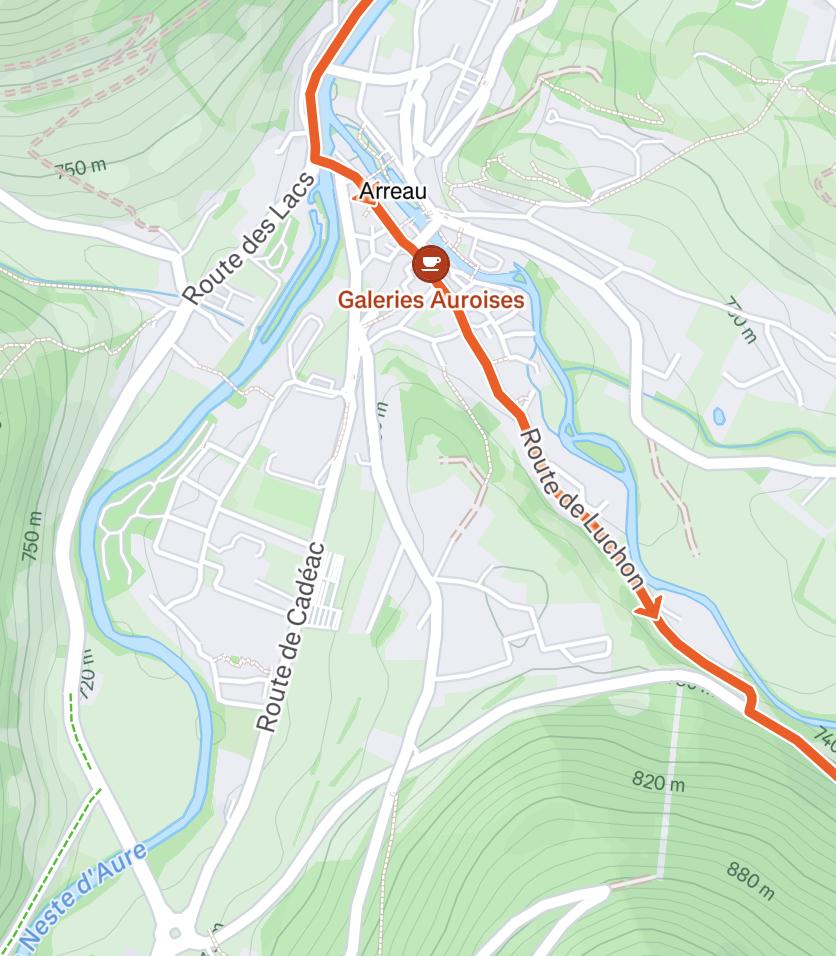Tap the Galeries Auroises café marker
The width and height of the screenshot is (836, 956).
(430, 264)
